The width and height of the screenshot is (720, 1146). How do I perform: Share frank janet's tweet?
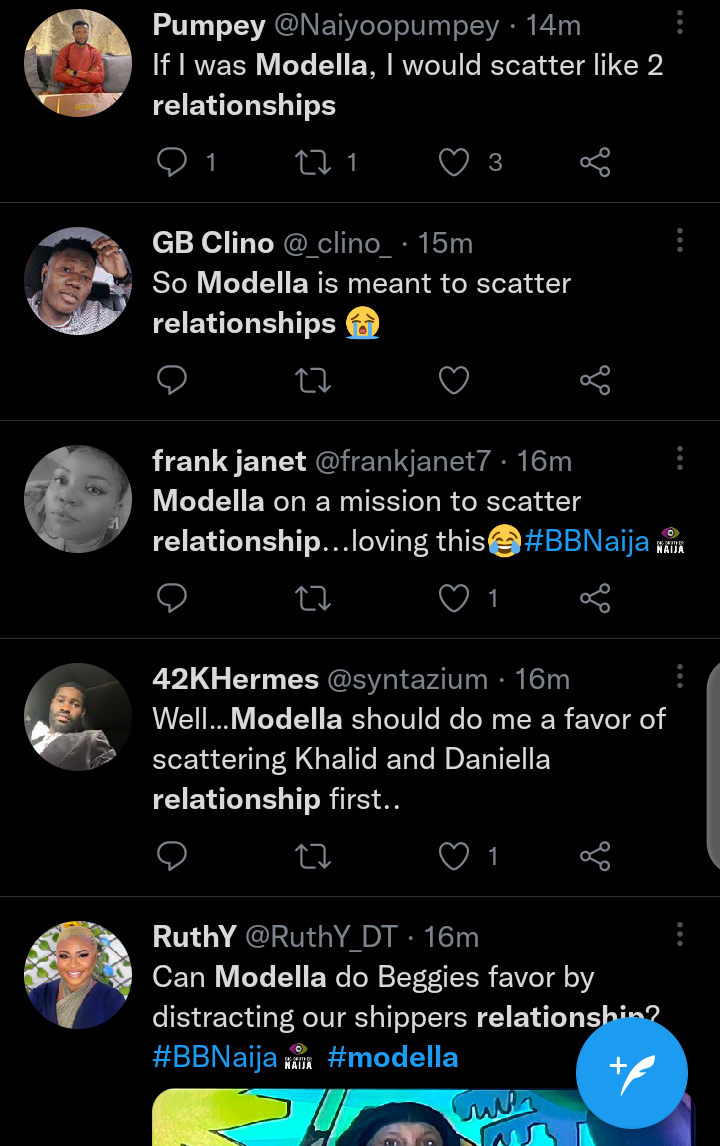pyautogui.click(x=595, y=598)
